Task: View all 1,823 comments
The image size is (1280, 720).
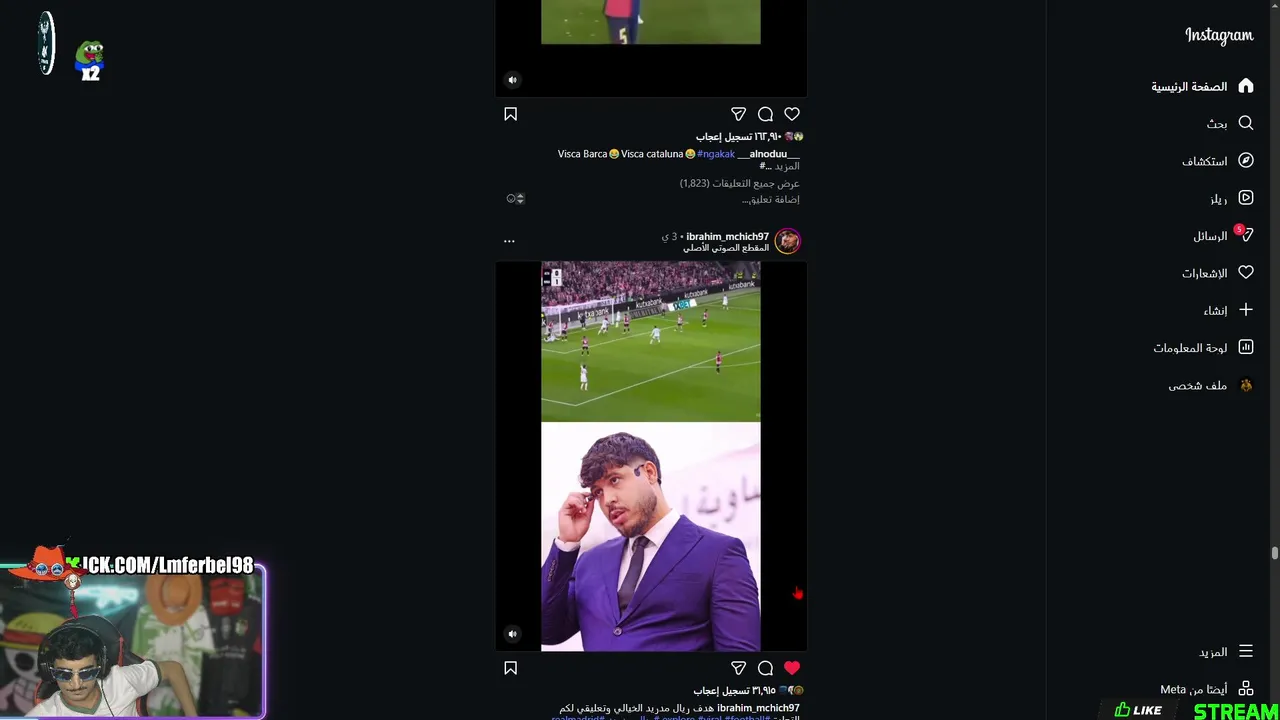Action: coord(740,184)
